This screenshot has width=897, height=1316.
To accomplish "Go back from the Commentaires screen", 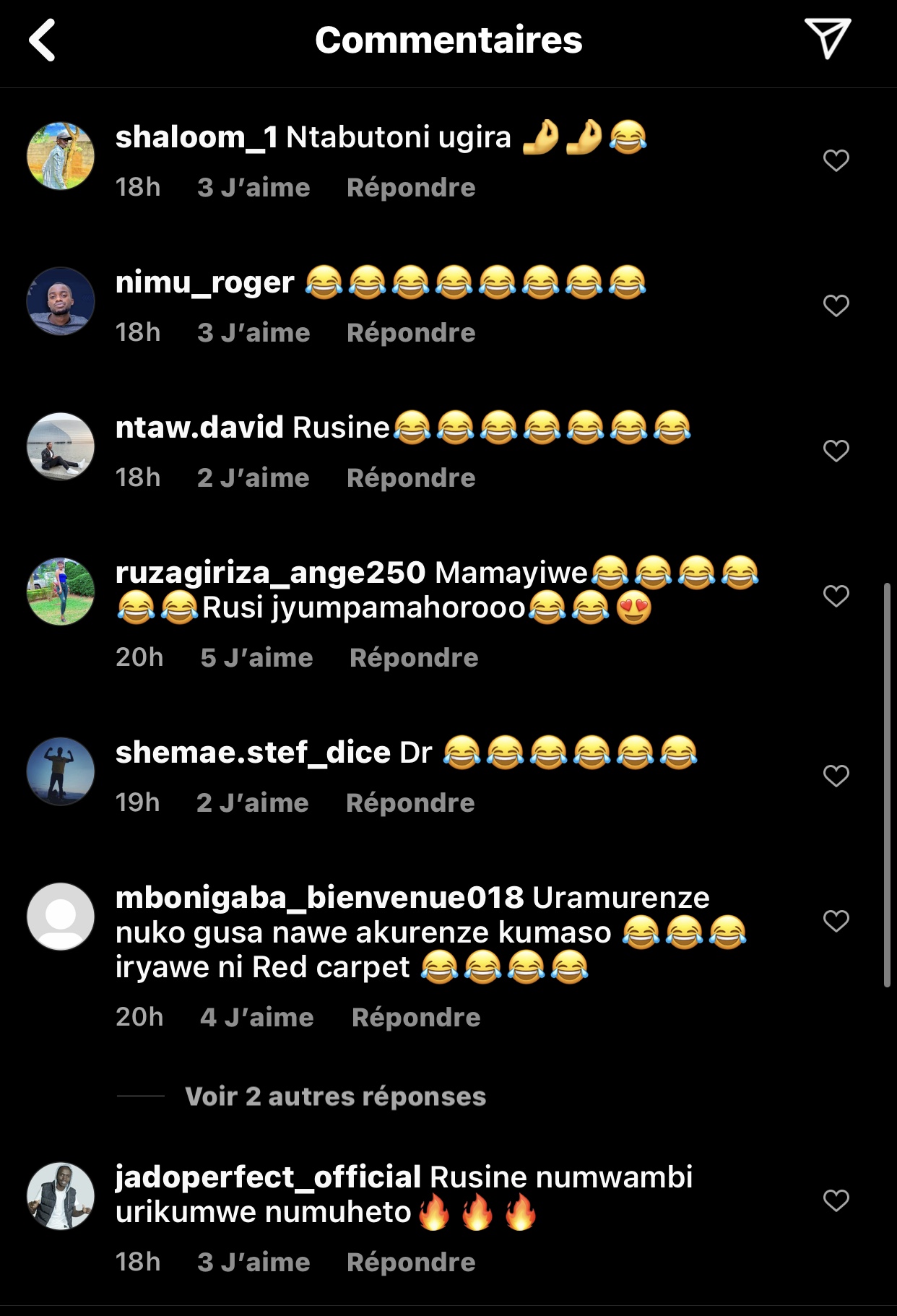I will (43, 40).
